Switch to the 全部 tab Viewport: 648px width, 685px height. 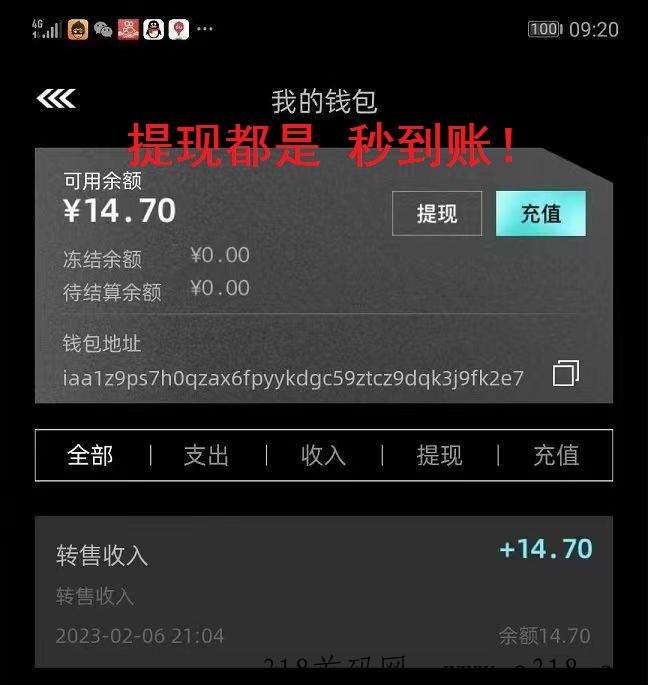point(90,456)
